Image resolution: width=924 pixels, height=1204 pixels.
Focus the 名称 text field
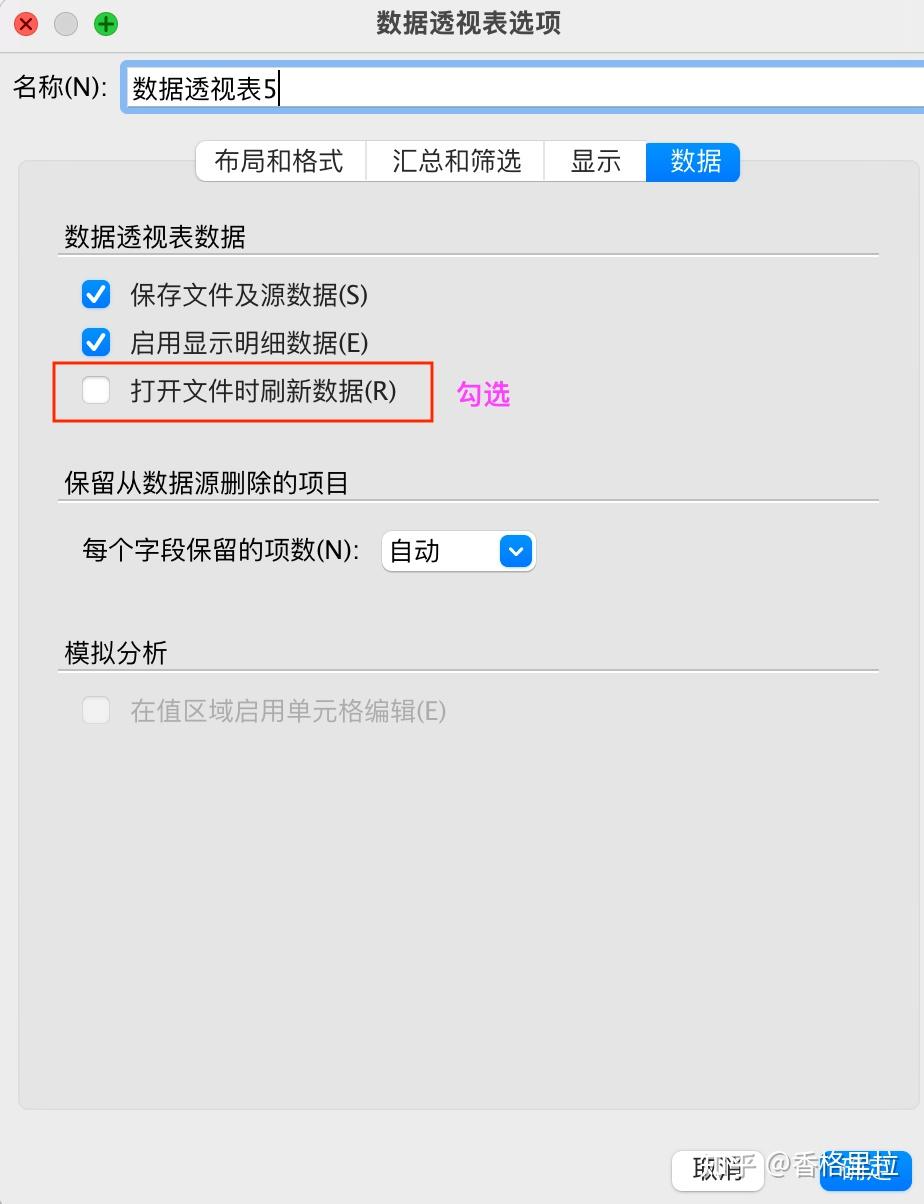pos(520,89)
